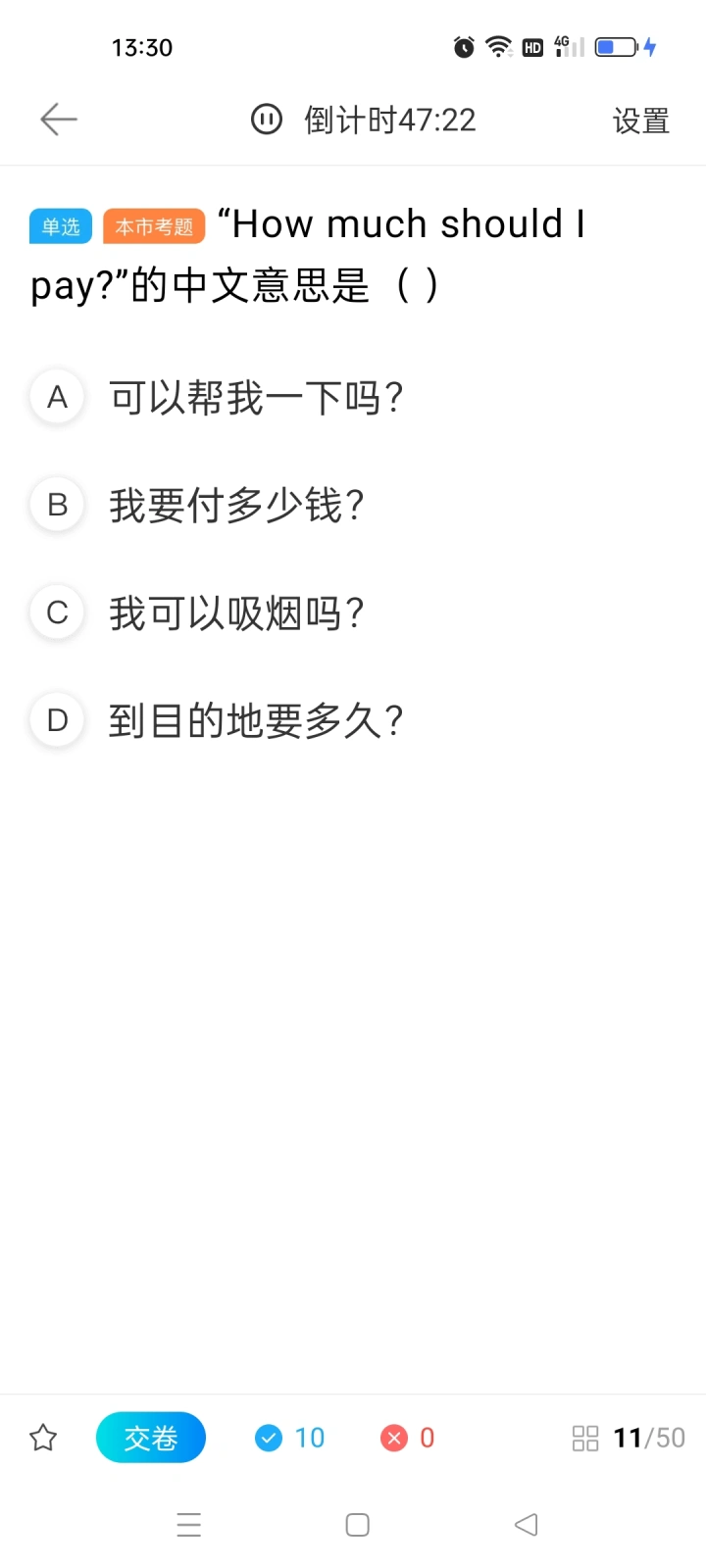Image resolution: width=706 pixels, height=1568 pixels.
Task: Open 设置 settings
Action: 641,121
